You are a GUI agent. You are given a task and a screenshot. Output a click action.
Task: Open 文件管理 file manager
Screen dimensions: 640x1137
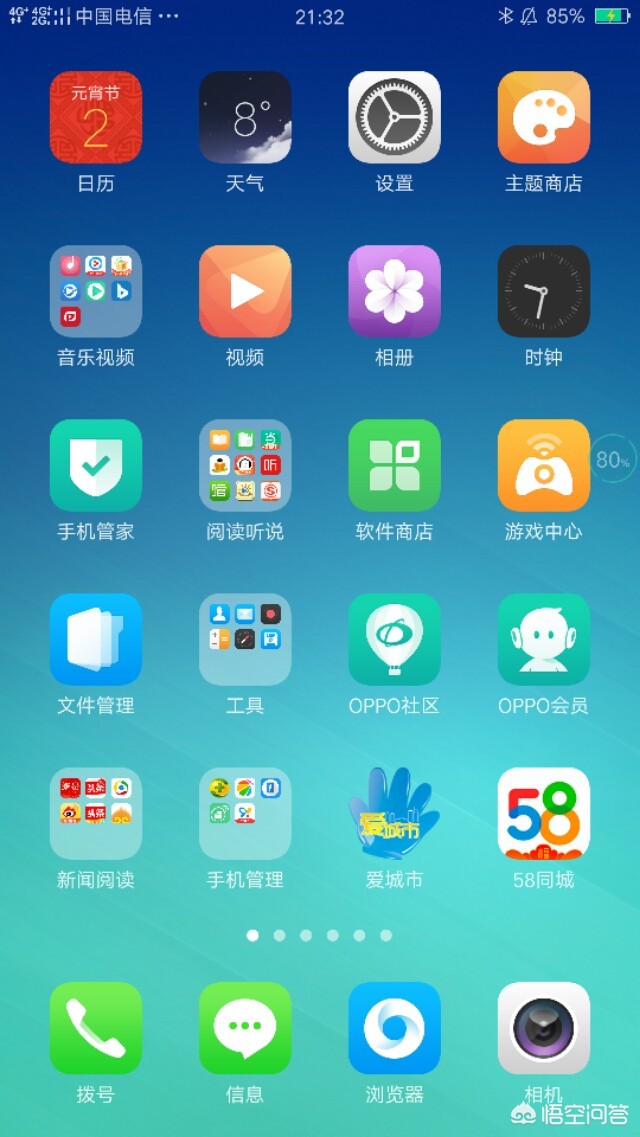click(96, 639)
